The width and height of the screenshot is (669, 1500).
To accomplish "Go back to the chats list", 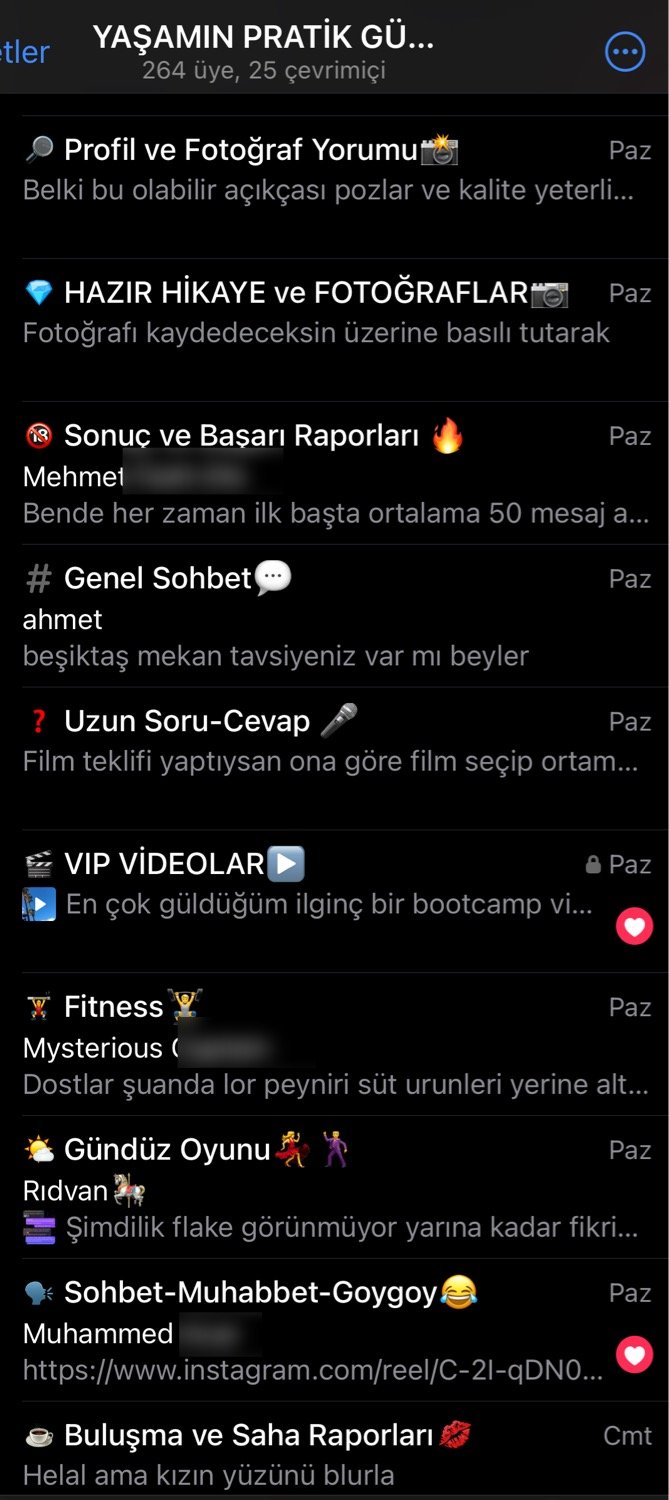I will tap(22, 50).
